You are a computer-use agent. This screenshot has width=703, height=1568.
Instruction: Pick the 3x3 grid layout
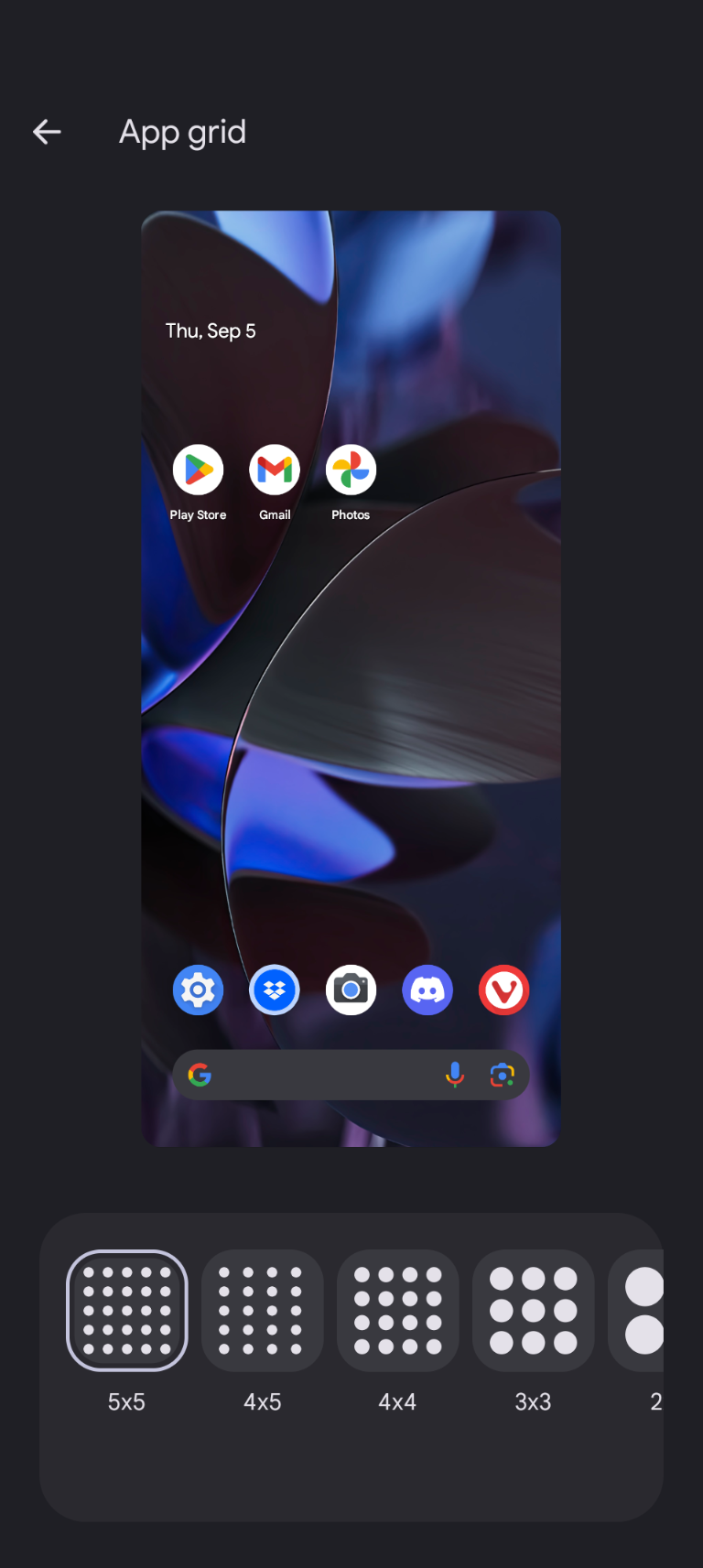533,1311
